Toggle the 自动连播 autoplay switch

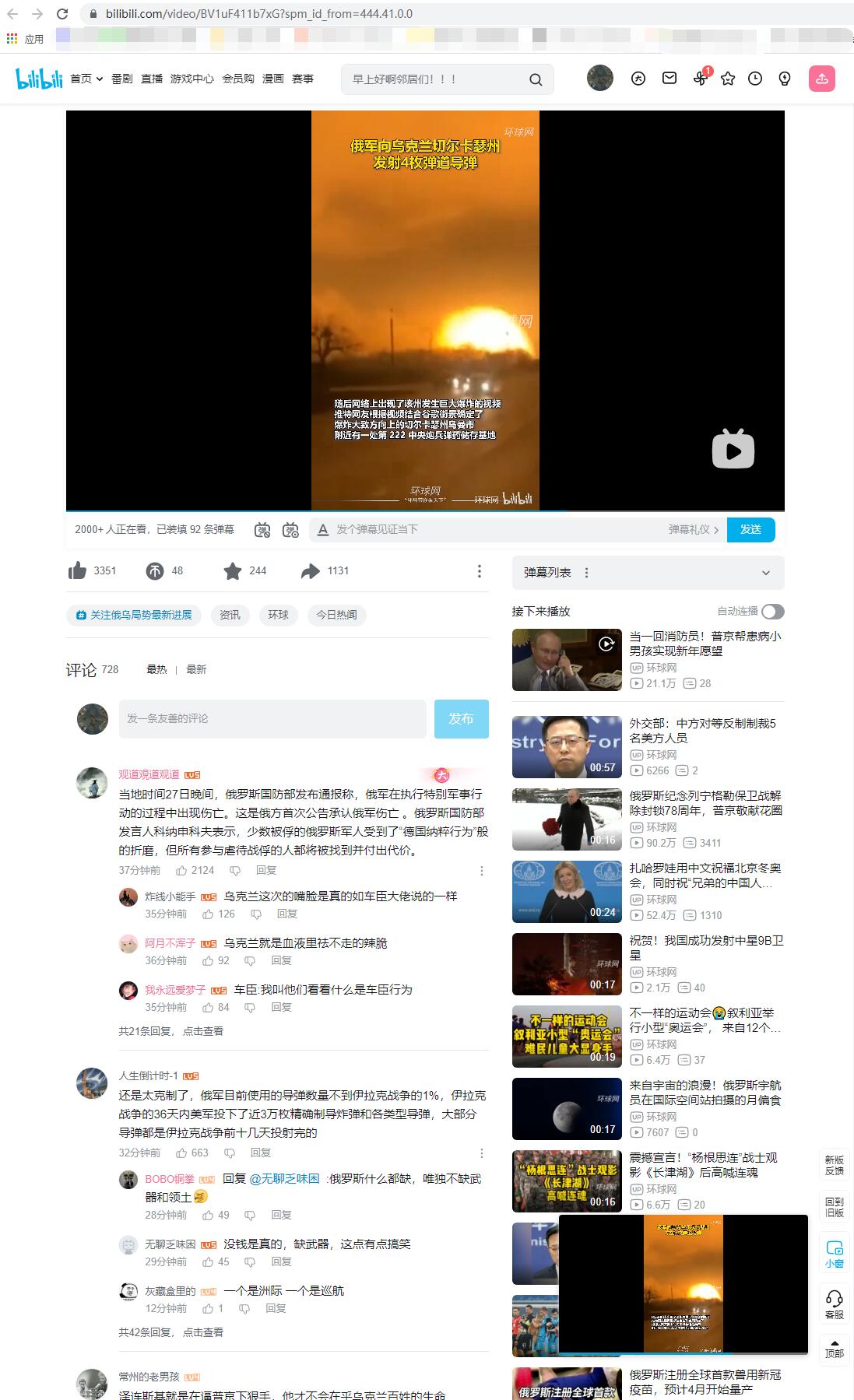[772, 612]
